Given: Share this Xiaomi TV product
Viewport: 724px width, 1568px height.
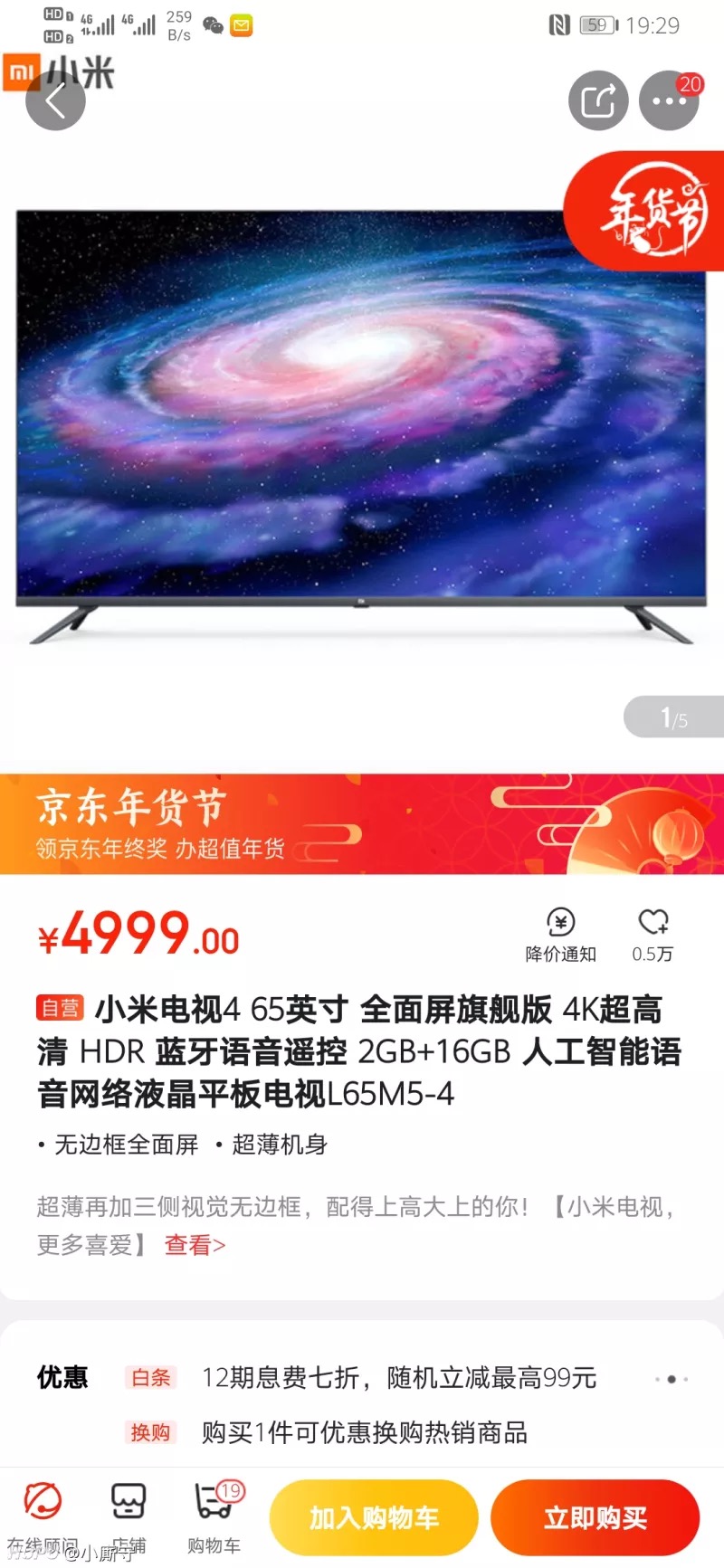Looking at the screenshot, I should (x=598, y=100).
